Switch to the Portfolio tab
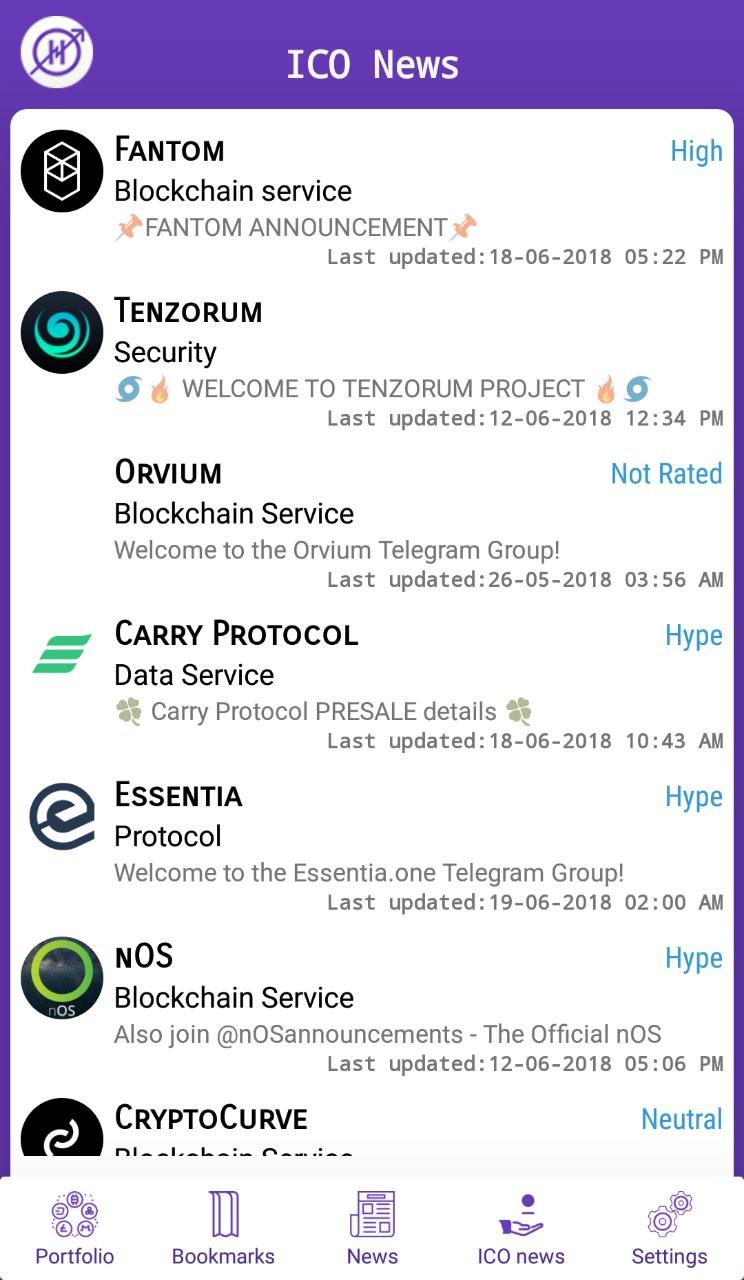This screenshot has width=744, height=1280. pos(75,1229)
